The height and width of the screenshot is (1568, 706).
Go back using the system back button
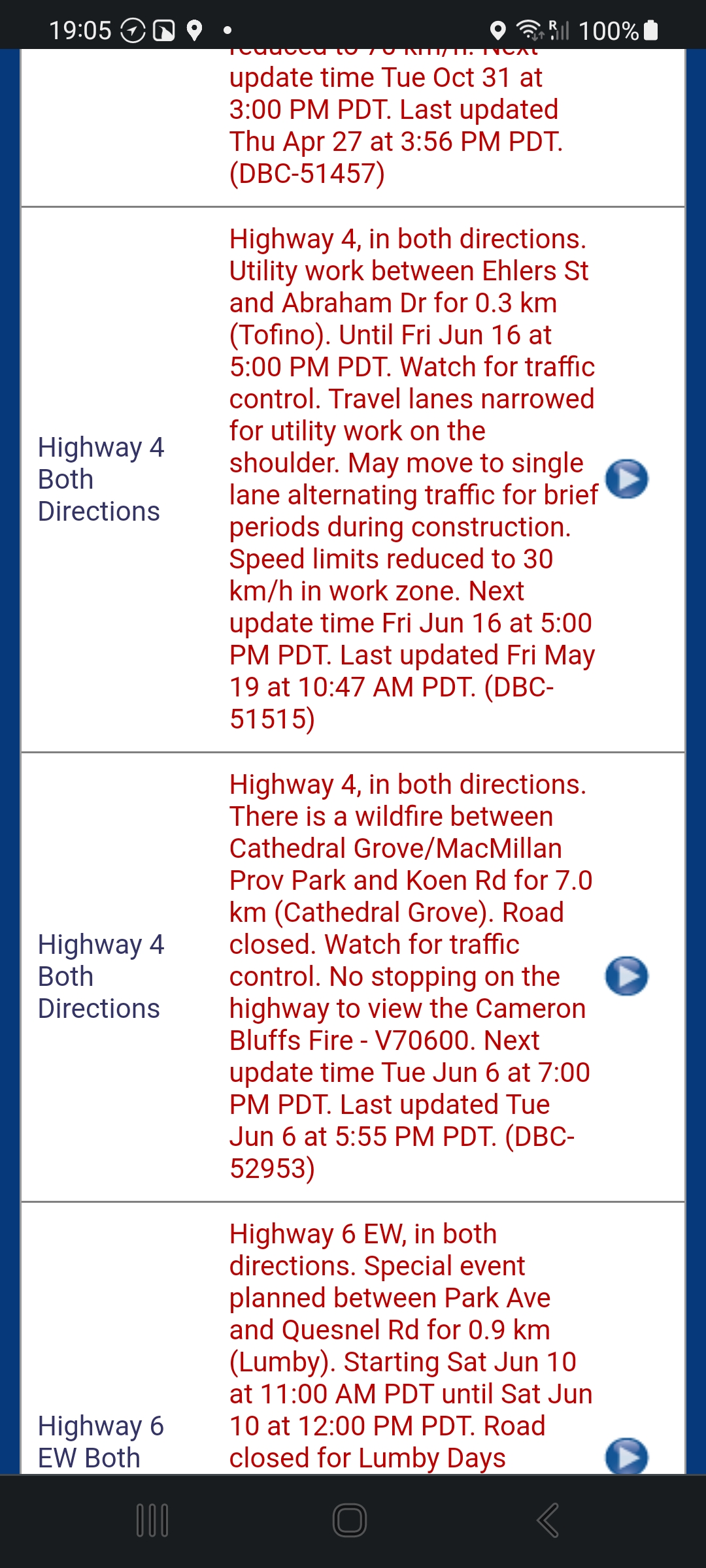tap(548, 1520)
